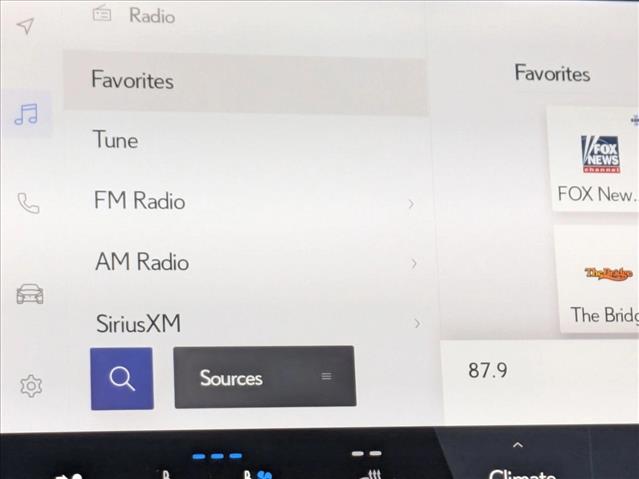Open the settings gear
Image resolution: width=639 pixels, height=479 pixels.
(x=31, y=385)
